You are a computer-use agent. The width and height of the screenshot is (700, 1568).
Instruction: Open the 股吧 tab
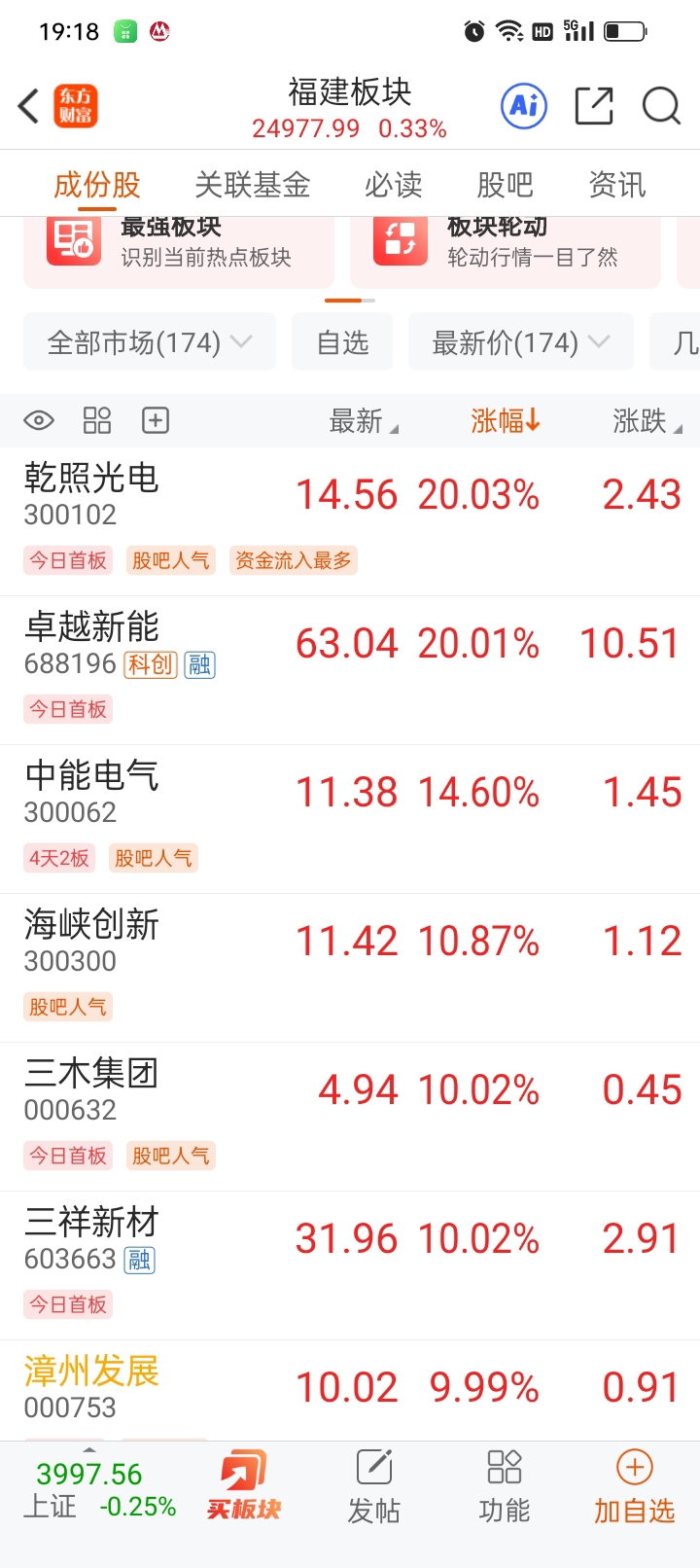(506, 184)
